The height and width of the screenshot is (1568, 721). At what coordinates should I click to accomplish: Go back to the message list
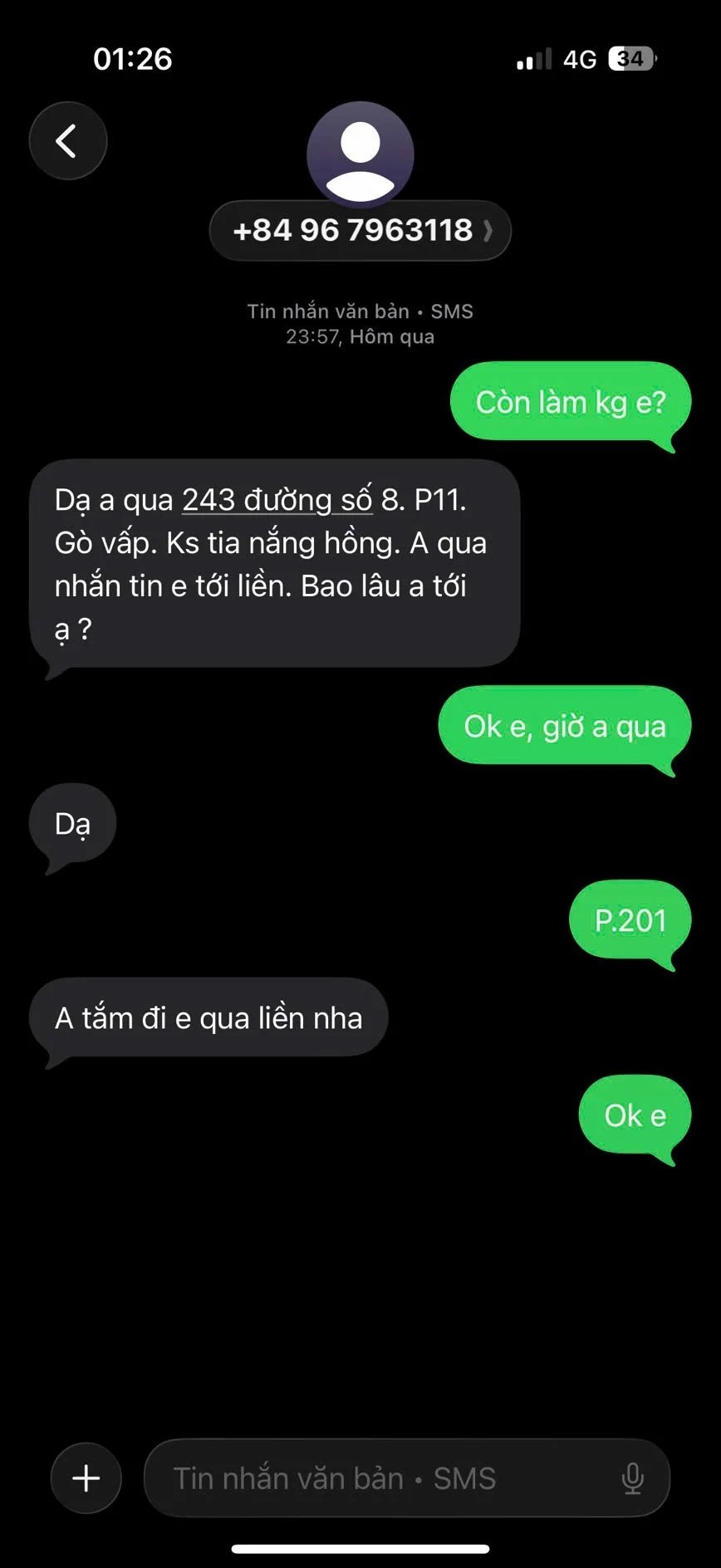click(67, 141)
